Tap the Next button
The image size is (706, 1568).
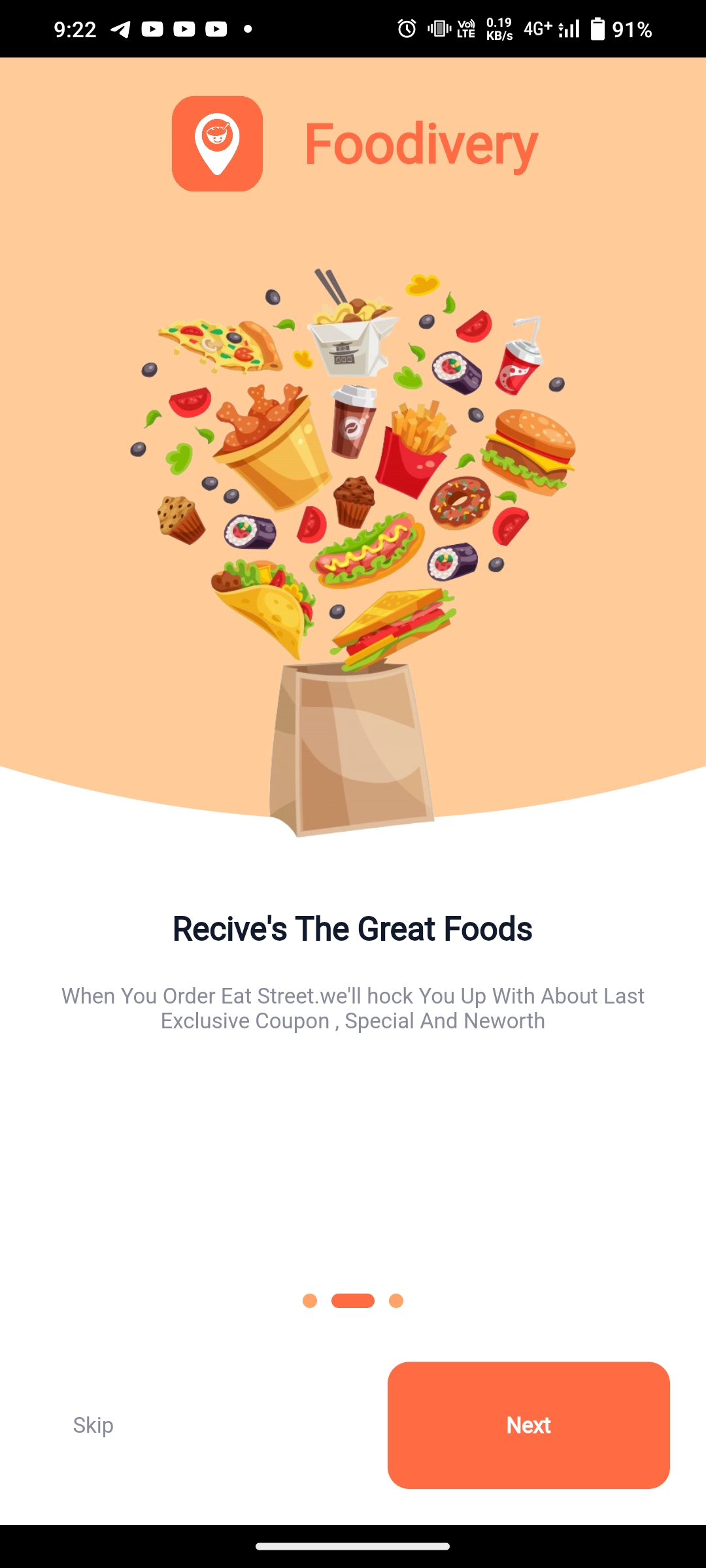[x=528, y=1425]
